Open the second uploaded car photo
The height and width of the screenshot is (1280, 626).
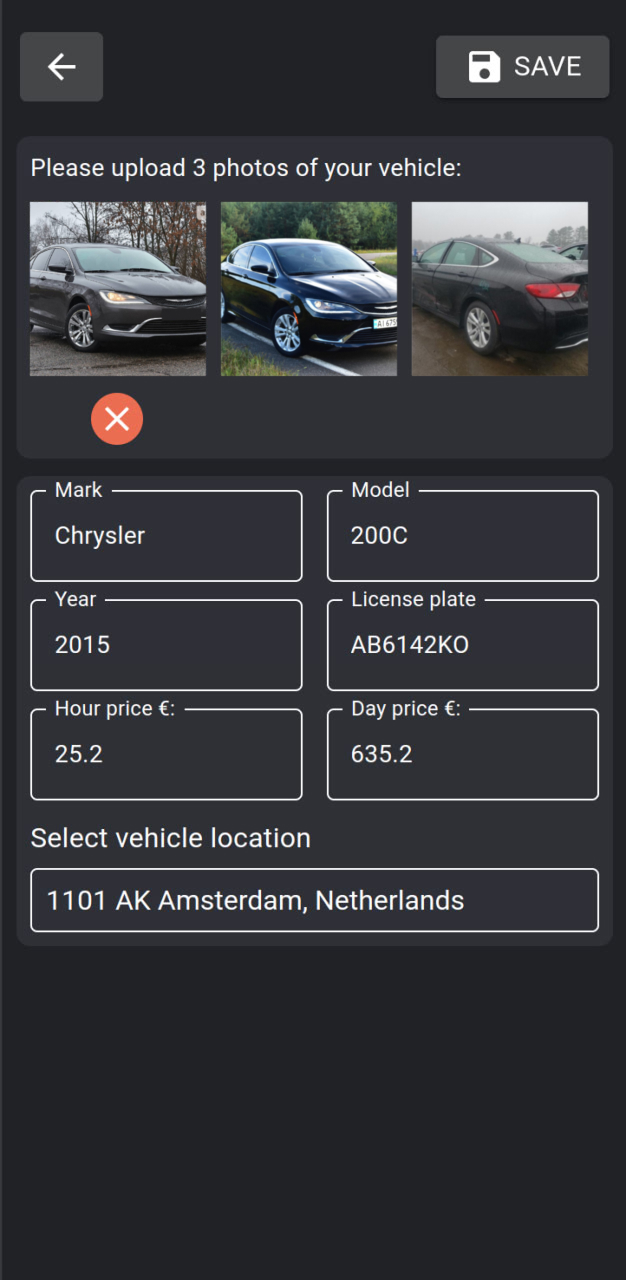click(x=308, y=289)
